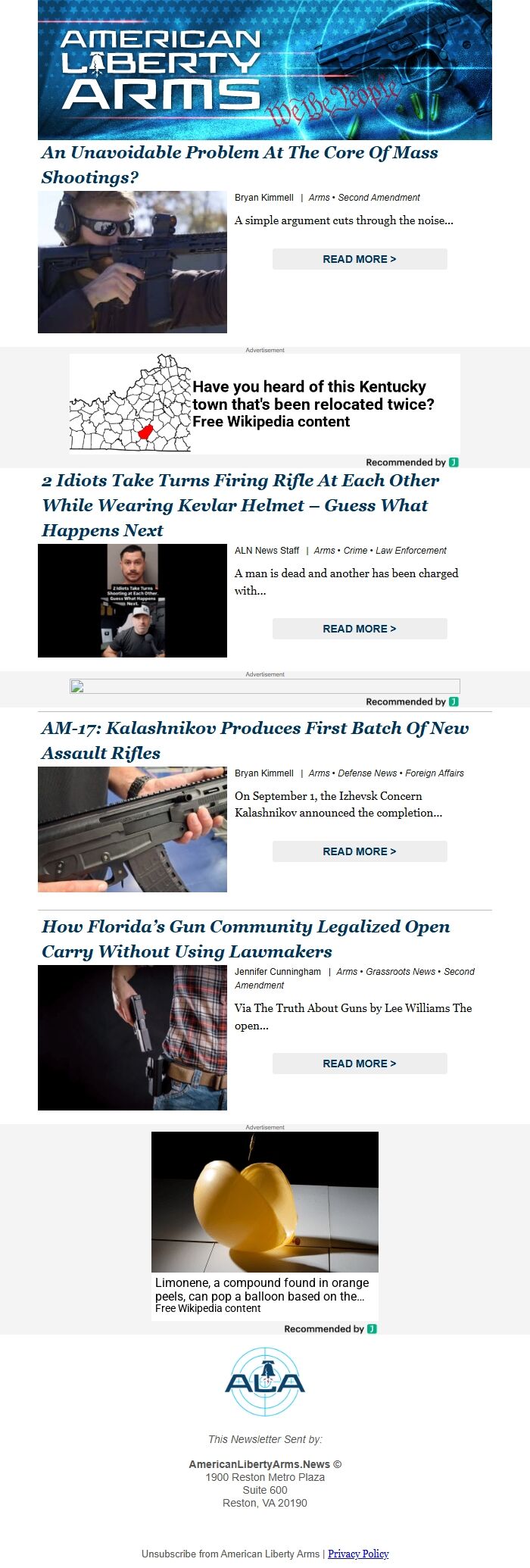
Task: Open the holstered pistol photo of the Florida story
Action: pyautogui.click(x=132, y=1038)
